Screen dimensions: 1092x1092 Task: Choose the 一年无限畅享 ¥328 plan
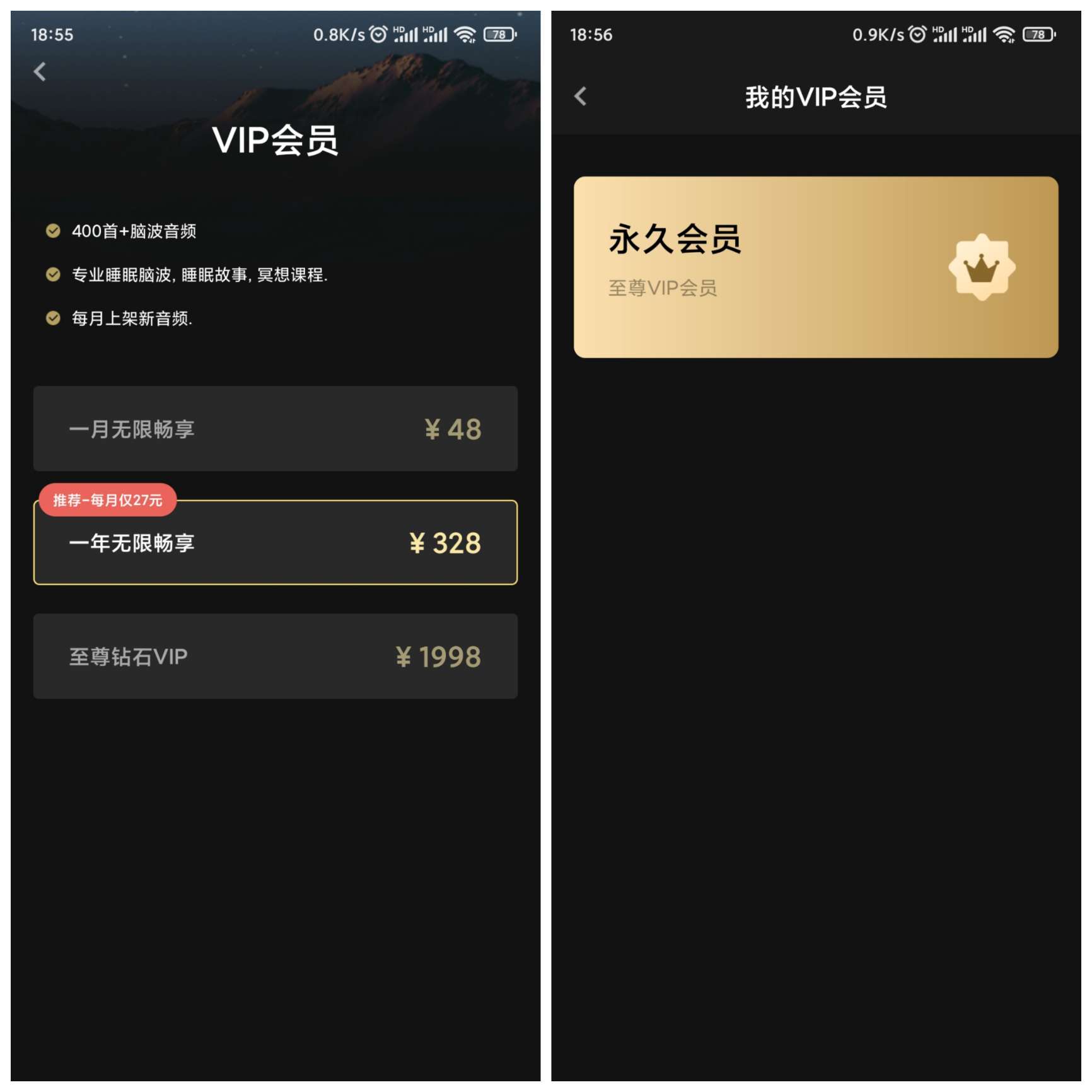tap(275, 543)
